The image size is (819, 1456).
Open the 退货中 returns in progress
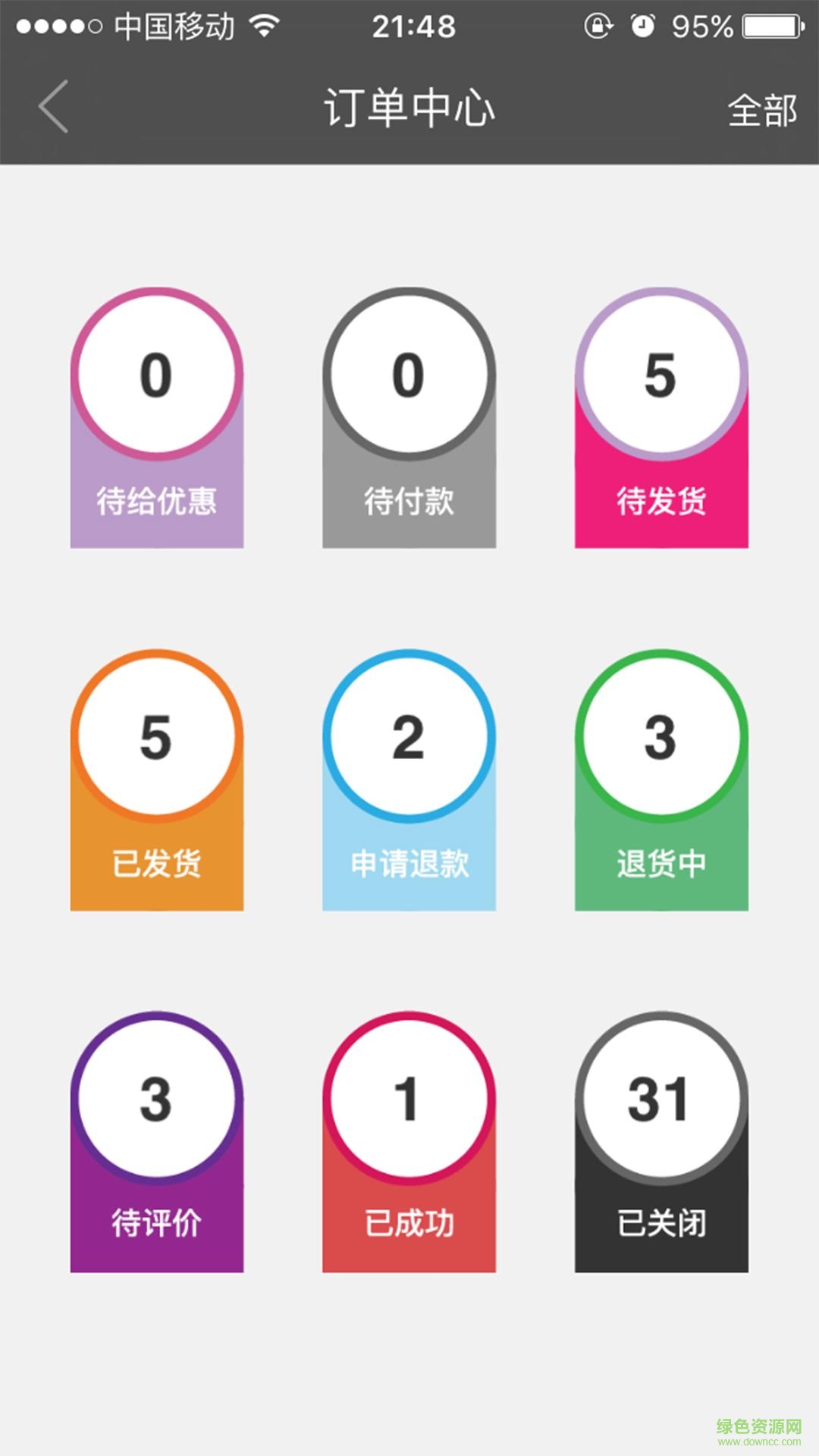[661, 781]
